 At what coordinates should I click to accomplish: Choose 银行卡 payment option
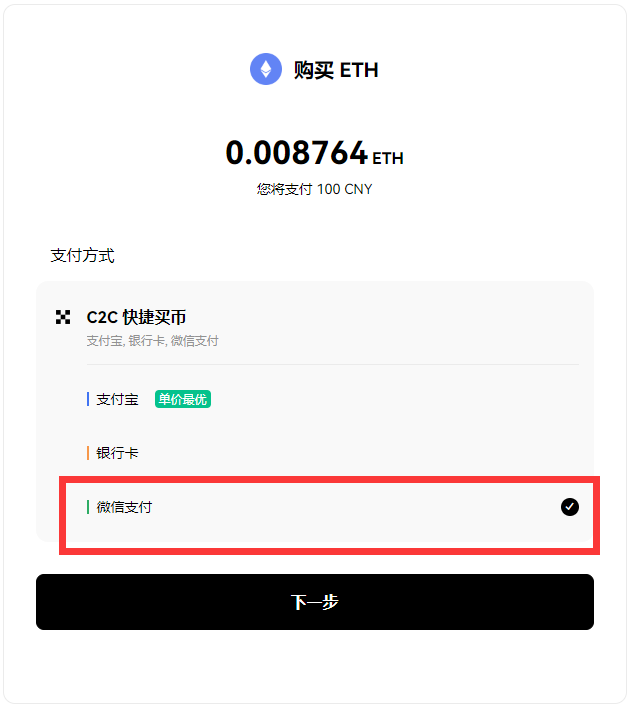[118, 453]
